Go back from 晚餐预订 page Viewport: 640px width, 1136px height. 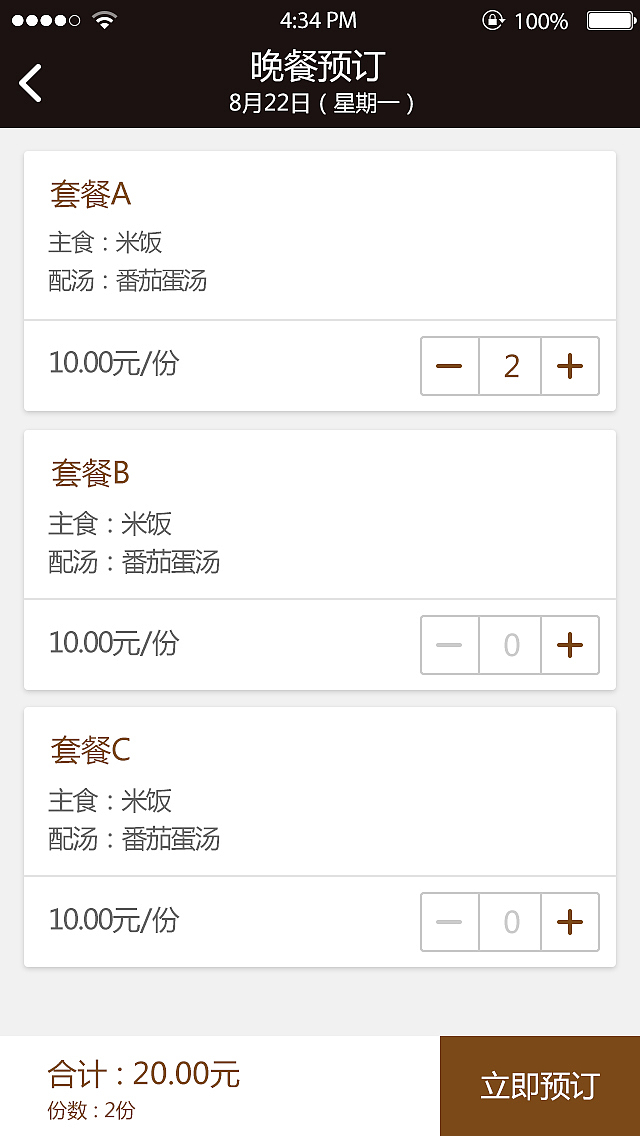pos(31,83)
